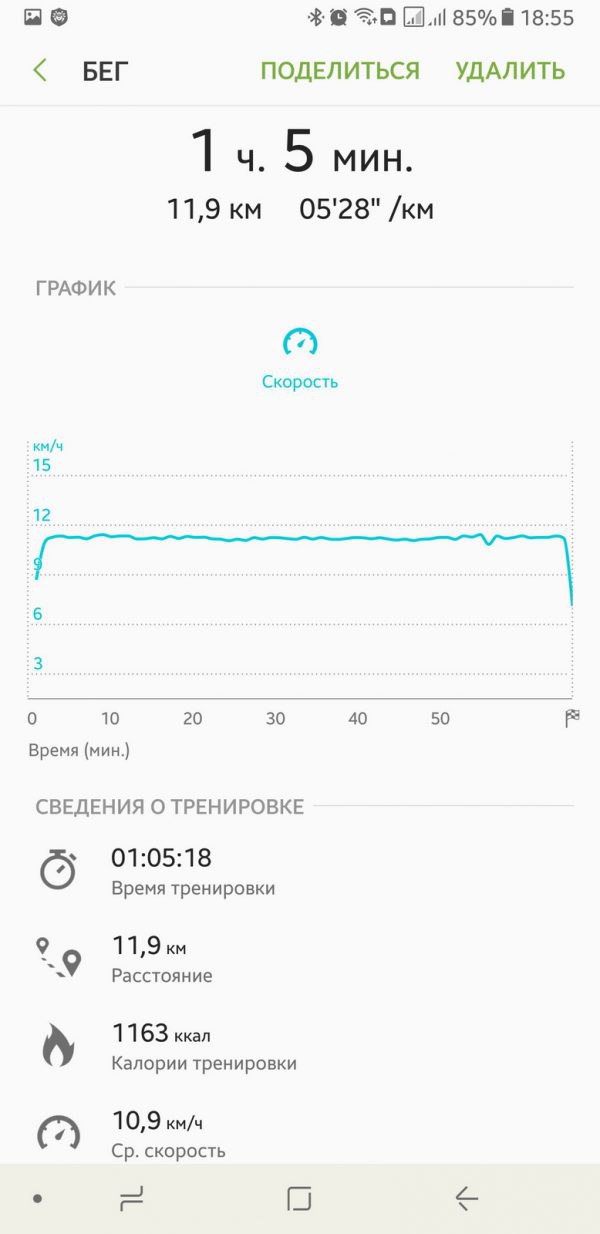Go back from the БЕГ screen

coord(40,70)
